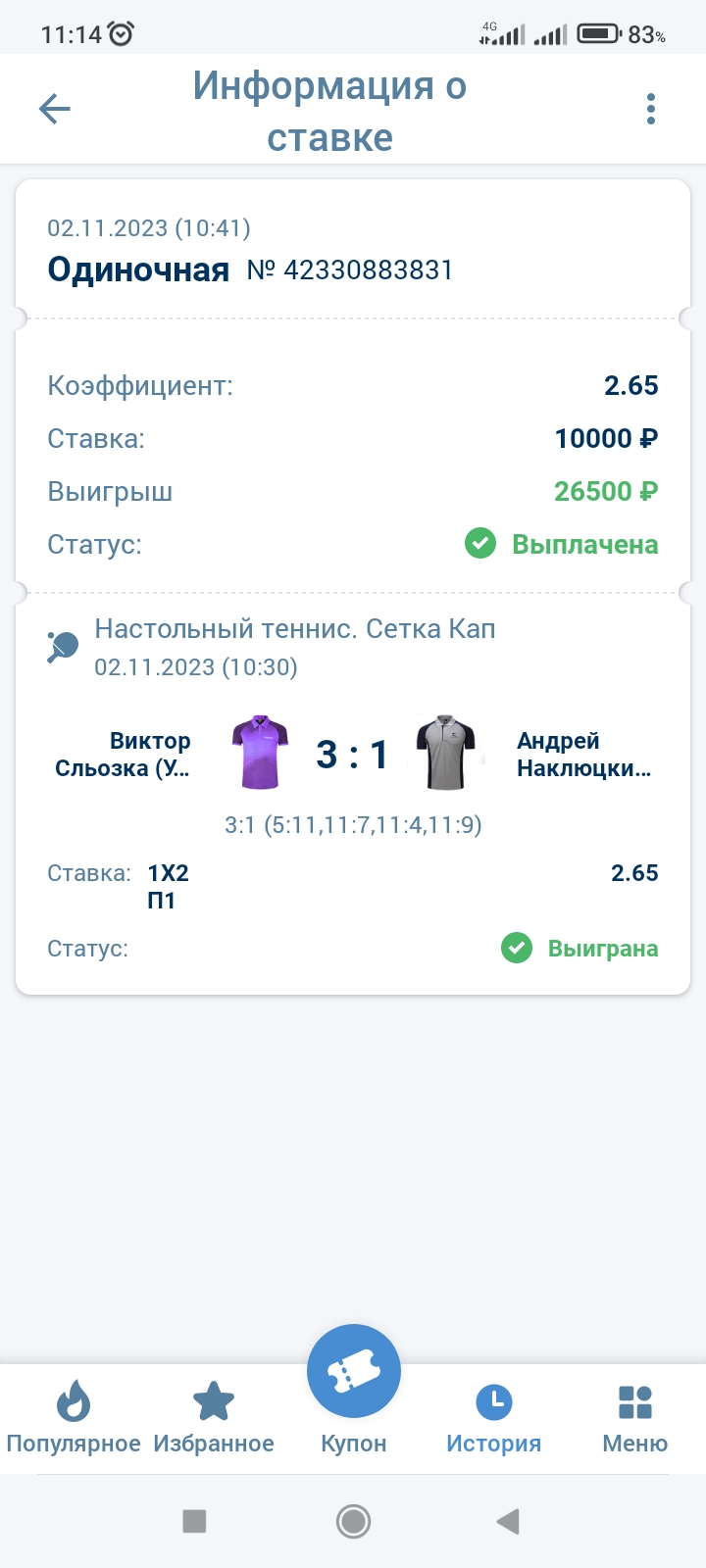Switch to the История tab
The height and width of the screenshot is (1568, 706).
click(x=493, y=1417)
